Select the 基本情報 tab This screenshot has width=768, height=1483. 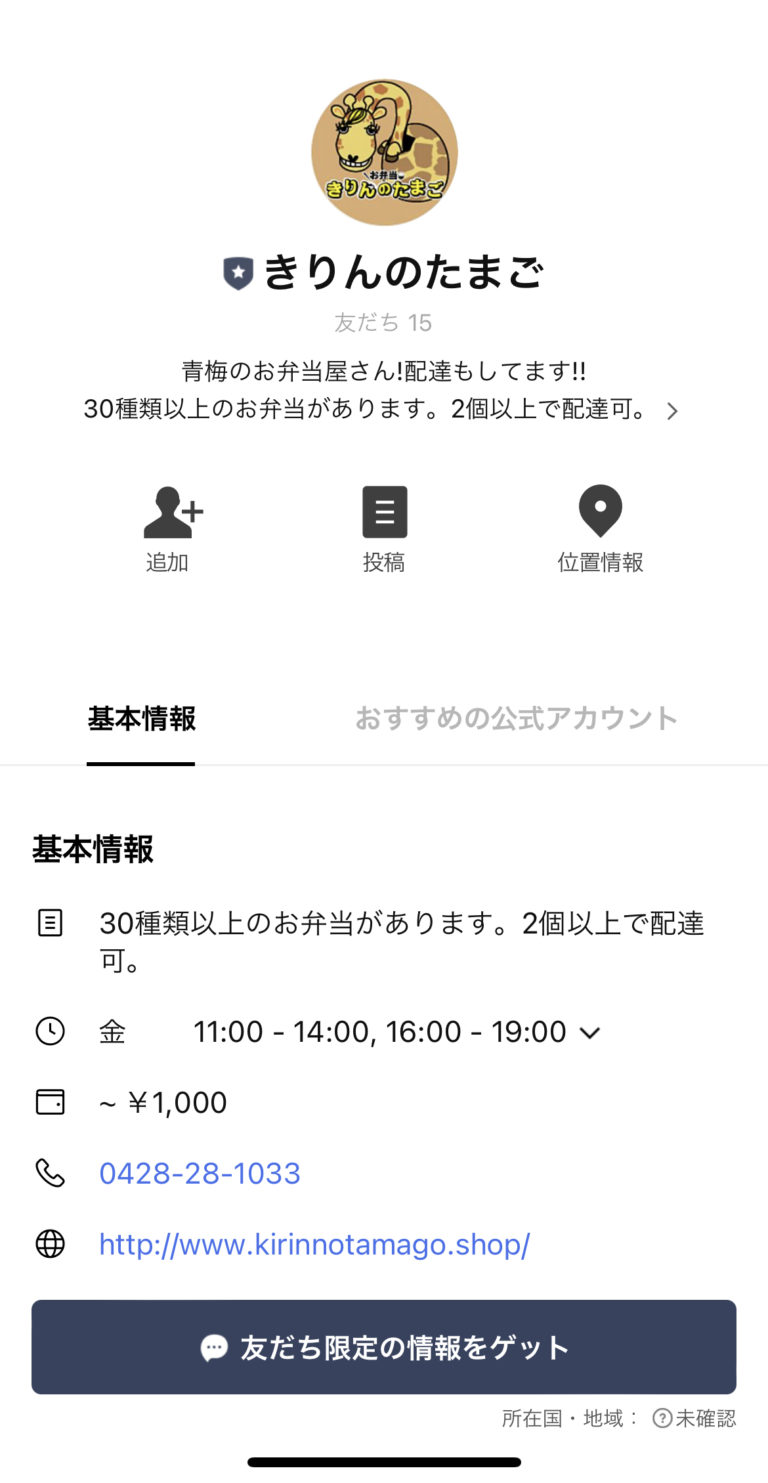pyautogui.click(x=141, y=718)
